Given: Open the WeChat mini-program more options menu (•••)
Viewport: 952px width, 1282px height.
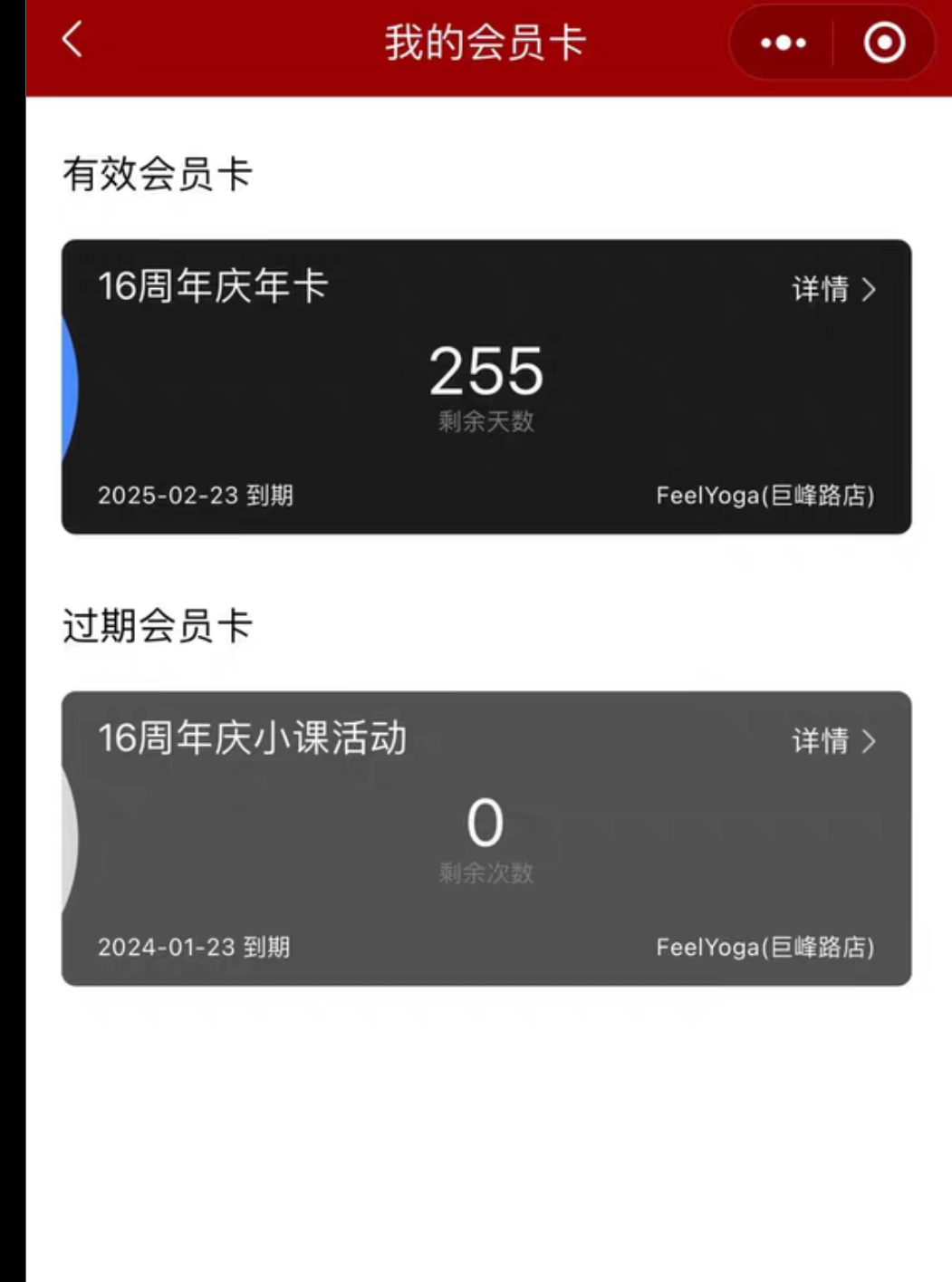Looking at the screenshot, I should pos(784,42).
